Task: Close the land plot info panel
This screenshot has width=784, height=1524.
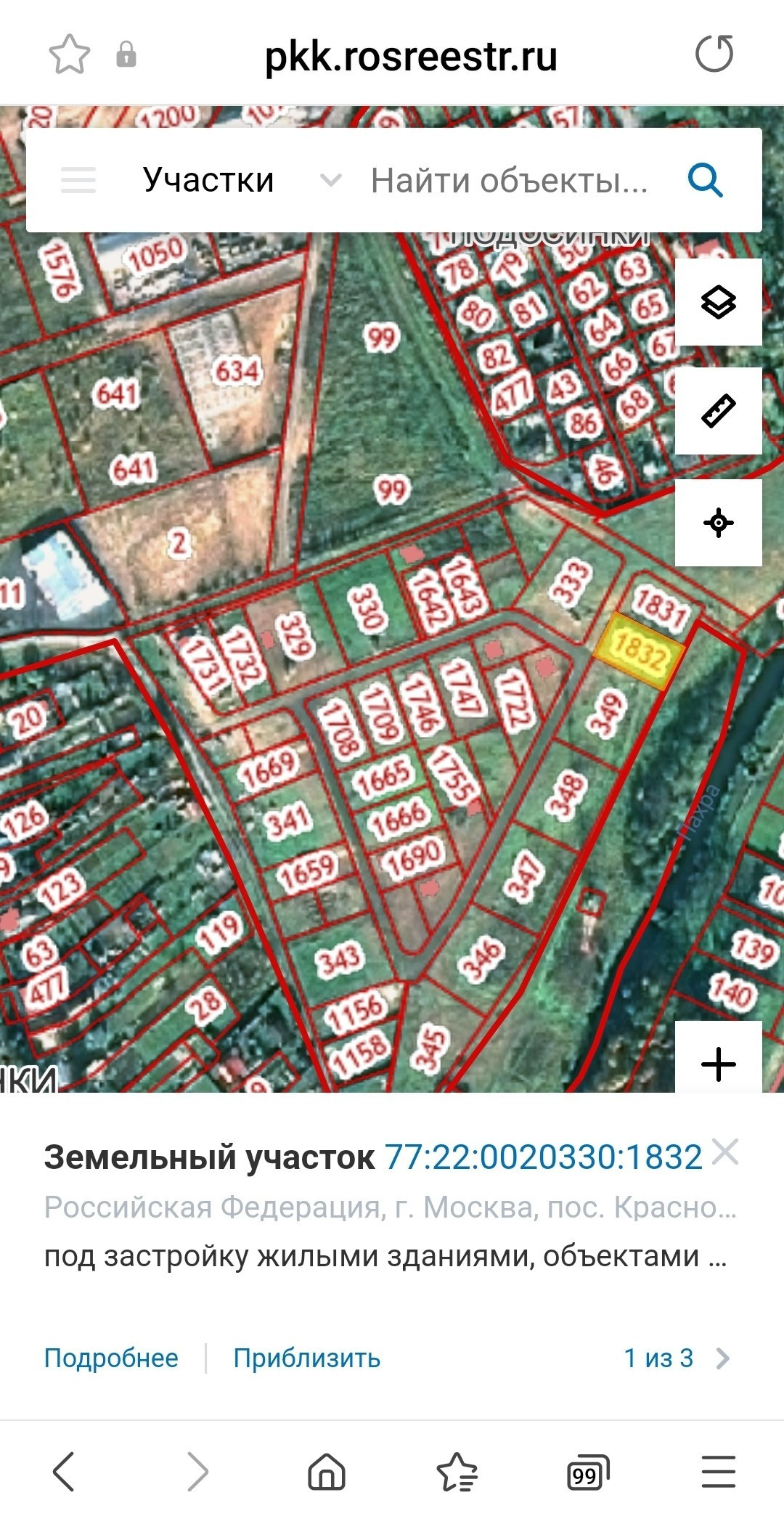Action: coord(725,1152)
